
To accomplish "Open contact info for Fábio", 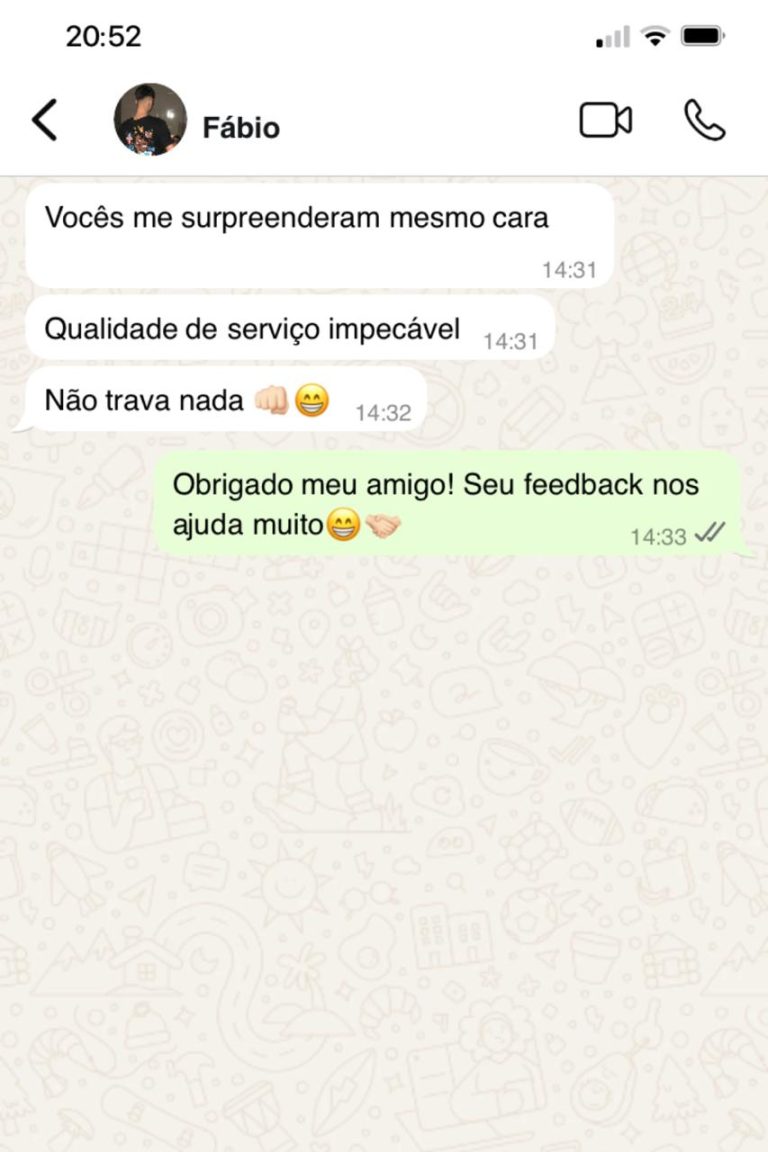I will [x=241, y=128].
